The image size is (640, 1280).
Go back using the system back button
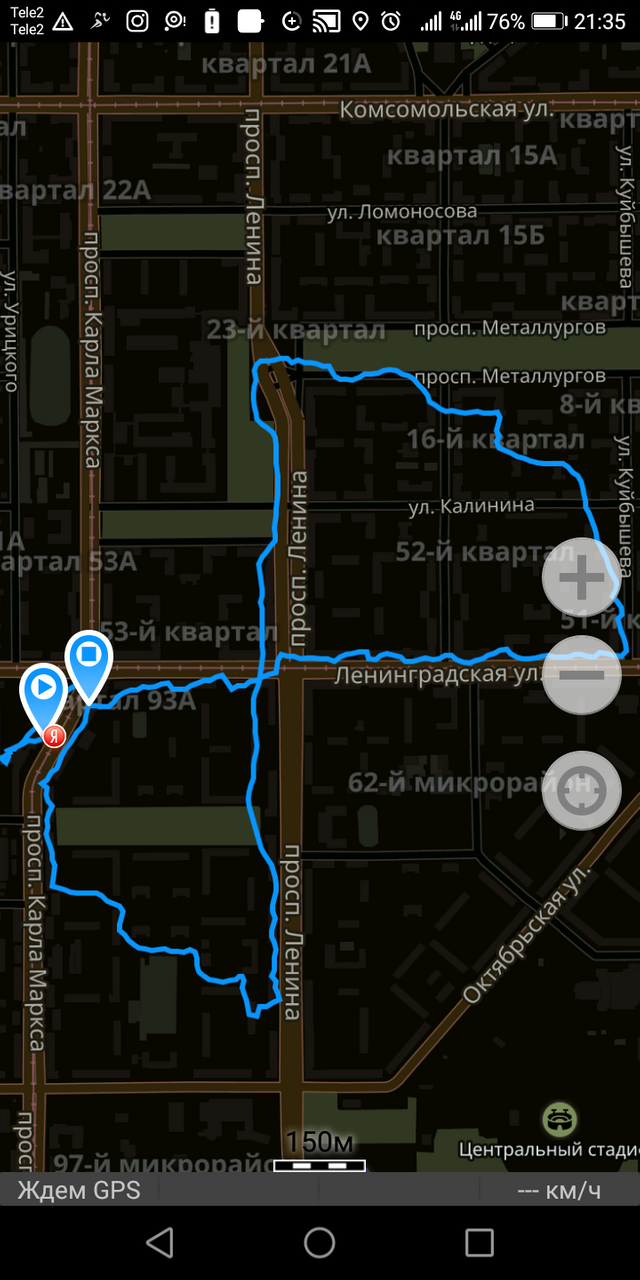click(159, 1242)
